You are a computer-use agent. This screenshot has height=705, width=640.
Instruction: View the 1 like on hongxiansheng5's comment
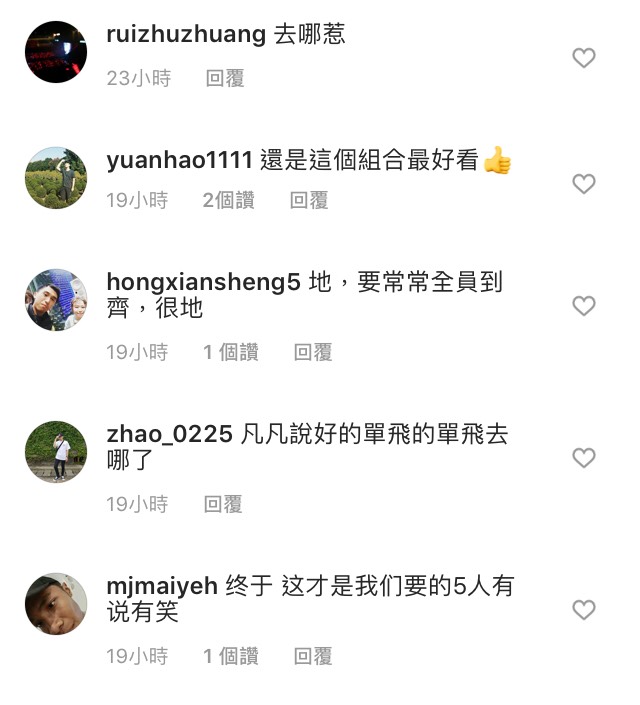click(x=230, y=352)
